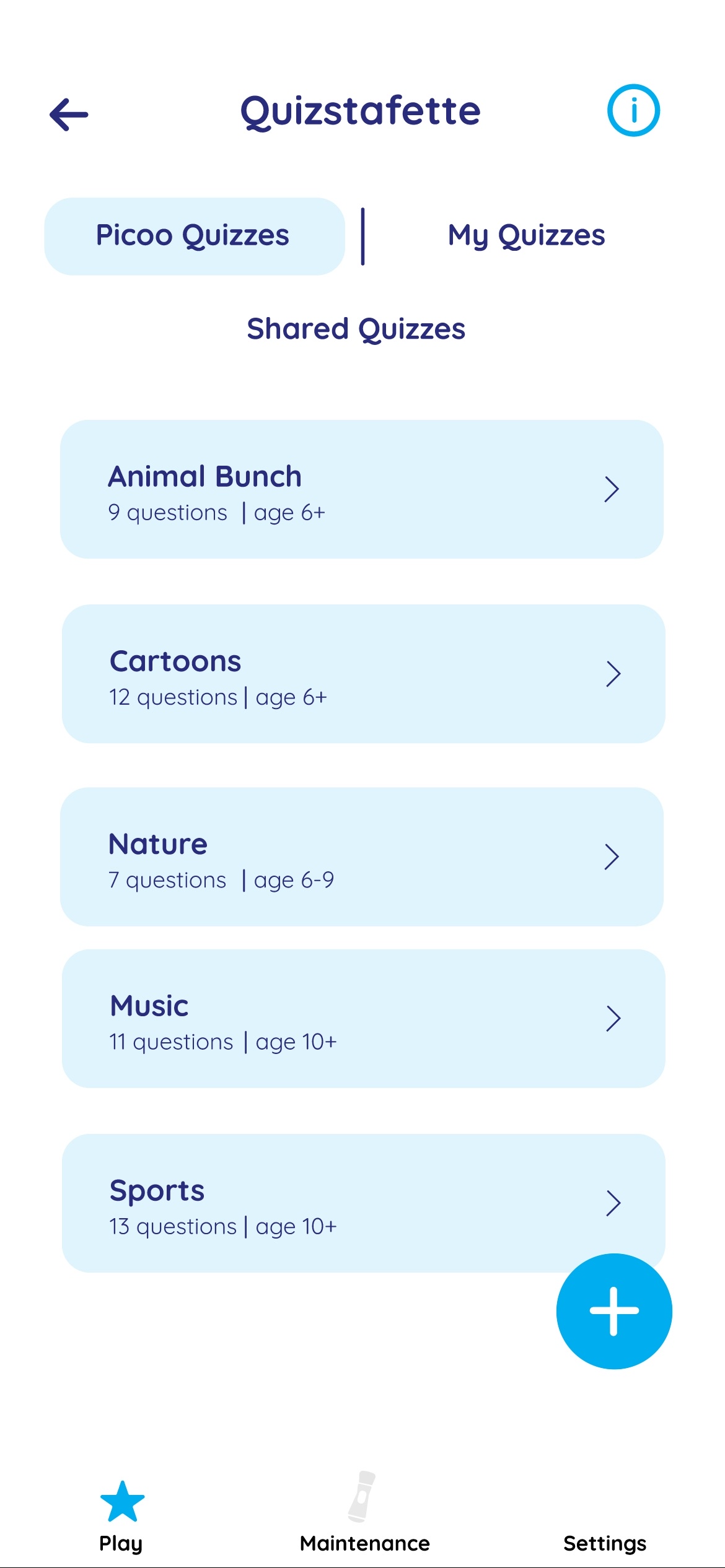Open the Shared Quizzes tab

point(356,329)
